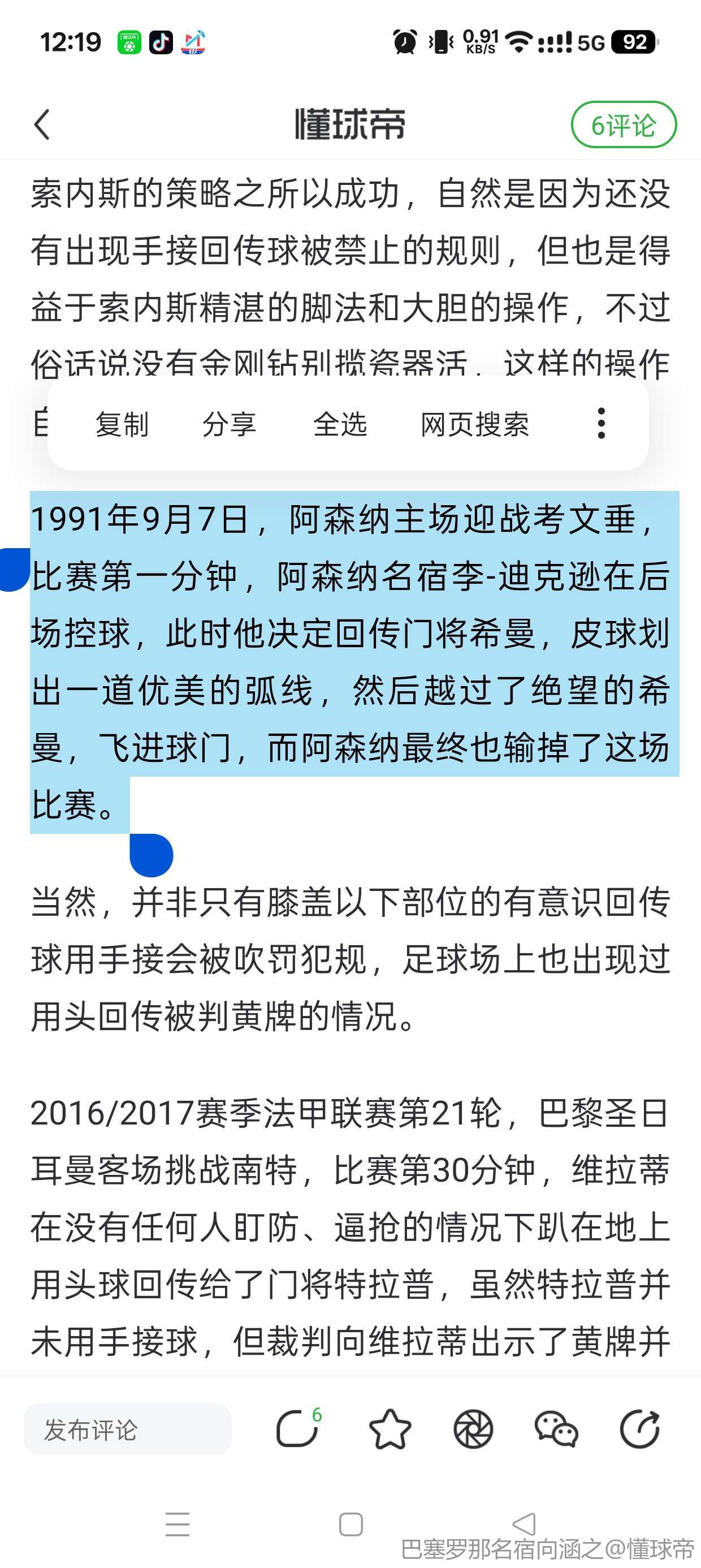Open recent apps with the three-line system button
Screen dimensions: 701x1568
[x=177, y=1524]
